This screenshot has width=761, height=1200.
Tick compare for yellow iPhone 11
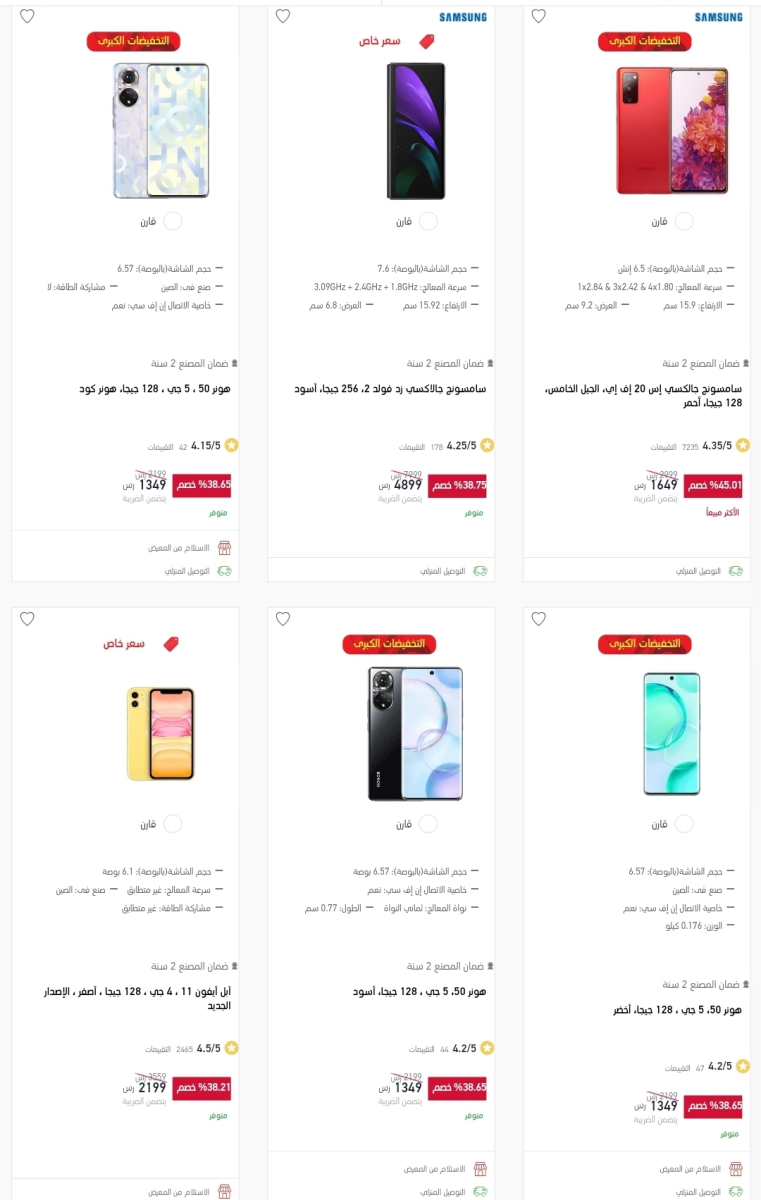point(172,824)
